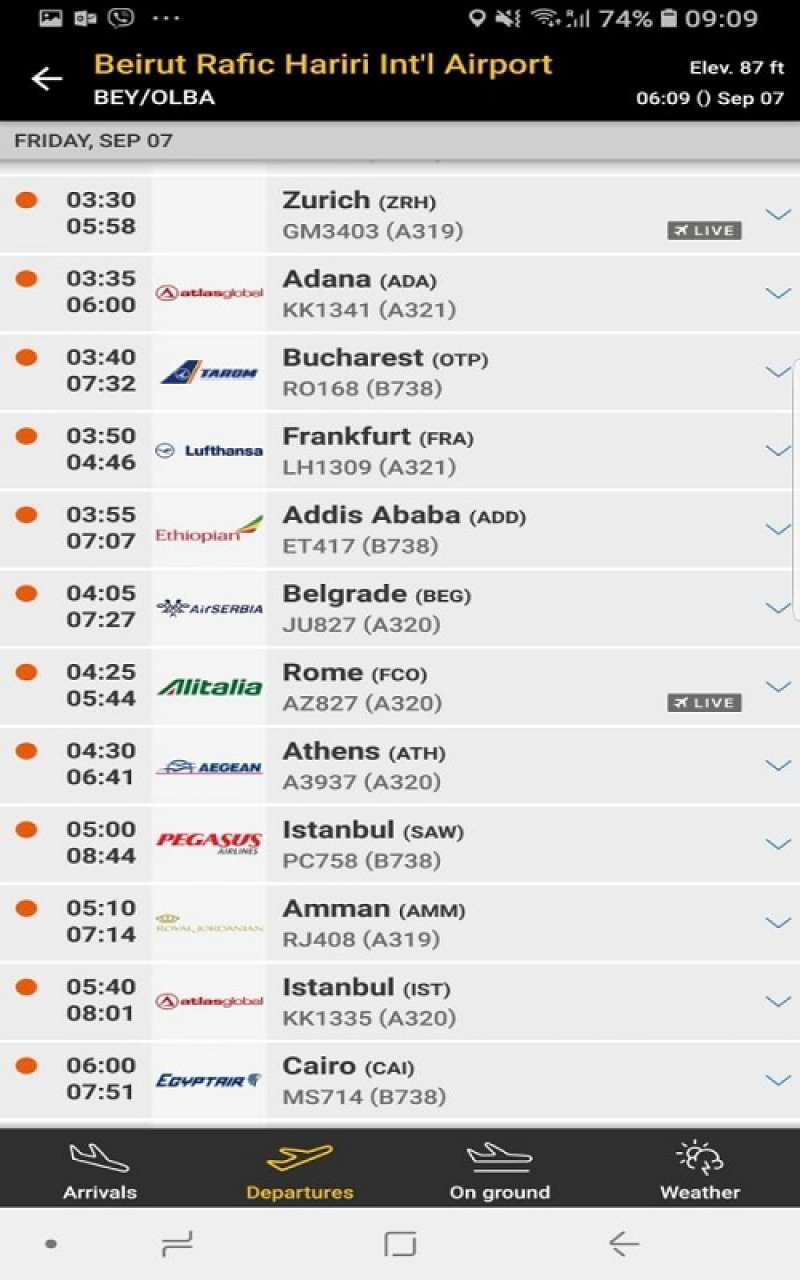The height and width of the screenshot is (1280, 800).
Task: Open Bucharest RO168 flight details
Action: [400, 372]
